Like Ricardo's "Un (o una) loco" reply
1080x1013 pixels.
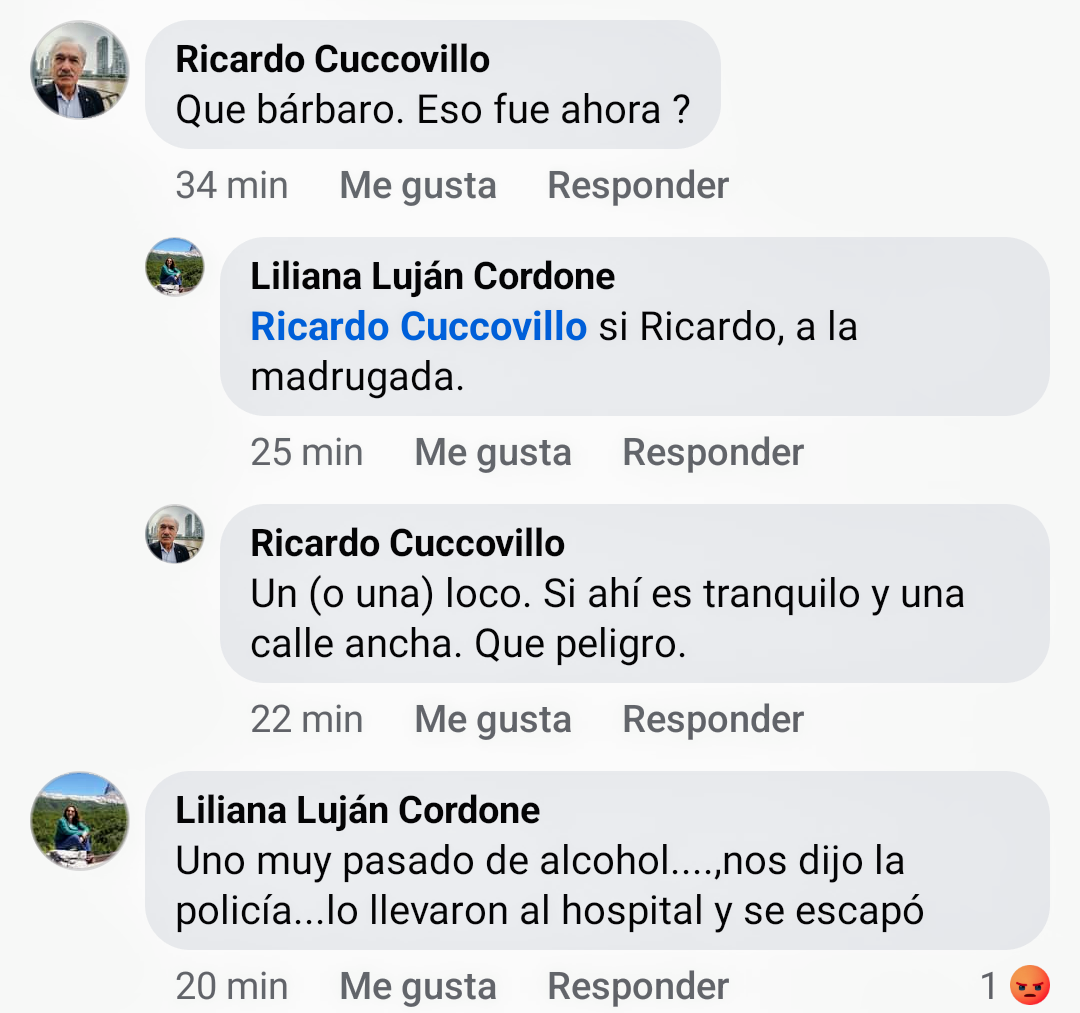point(492,719)
